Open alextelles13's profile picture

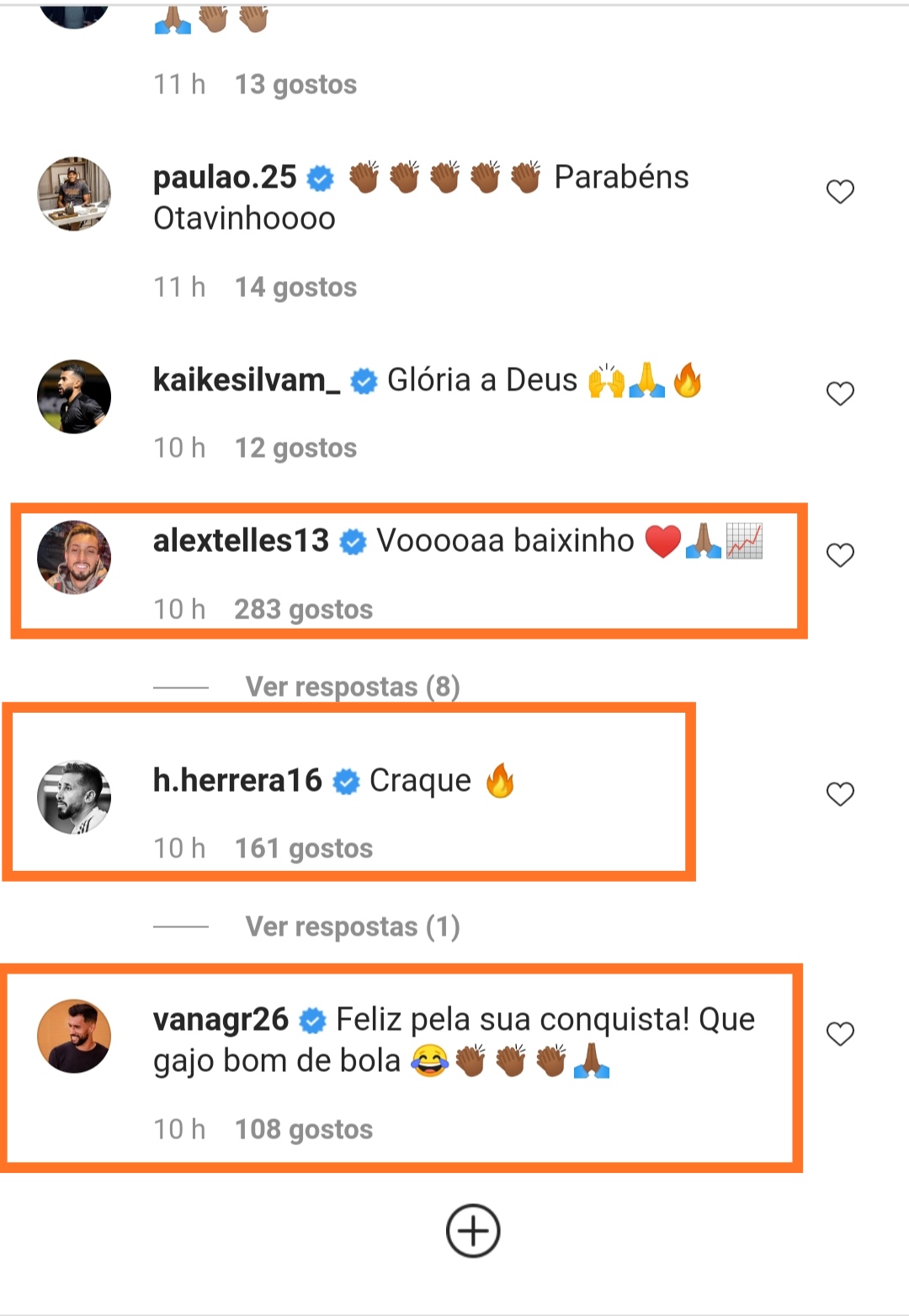click(x=74, y=557)
